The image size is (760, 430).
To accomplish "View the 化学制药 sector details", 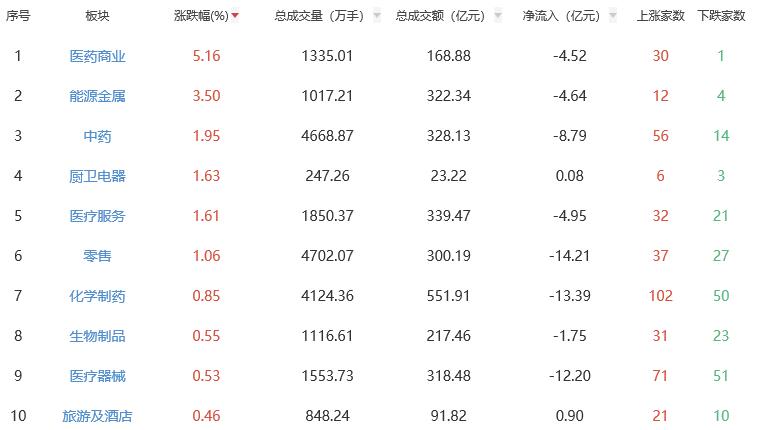I will [98, 296].
